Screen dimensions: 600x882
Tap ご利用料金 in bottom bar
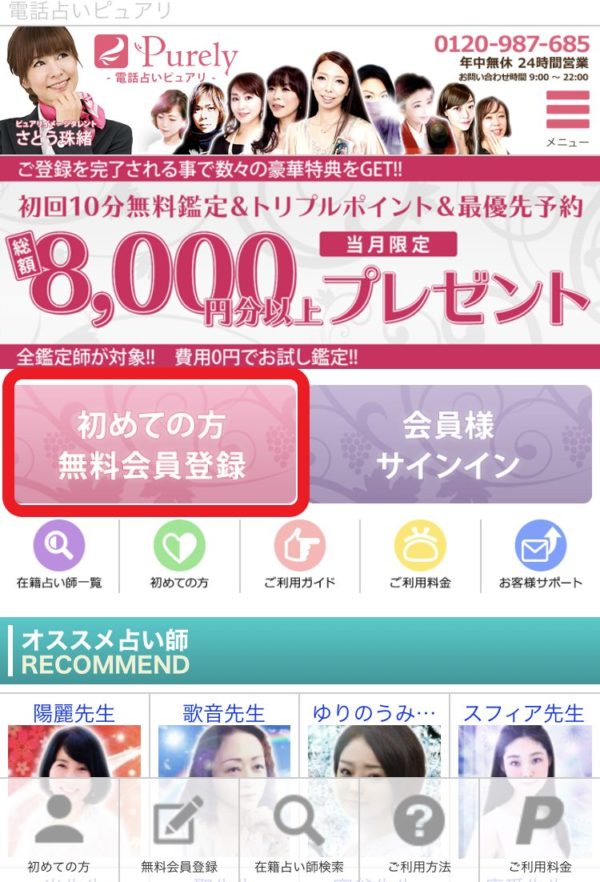pos(540,833)
